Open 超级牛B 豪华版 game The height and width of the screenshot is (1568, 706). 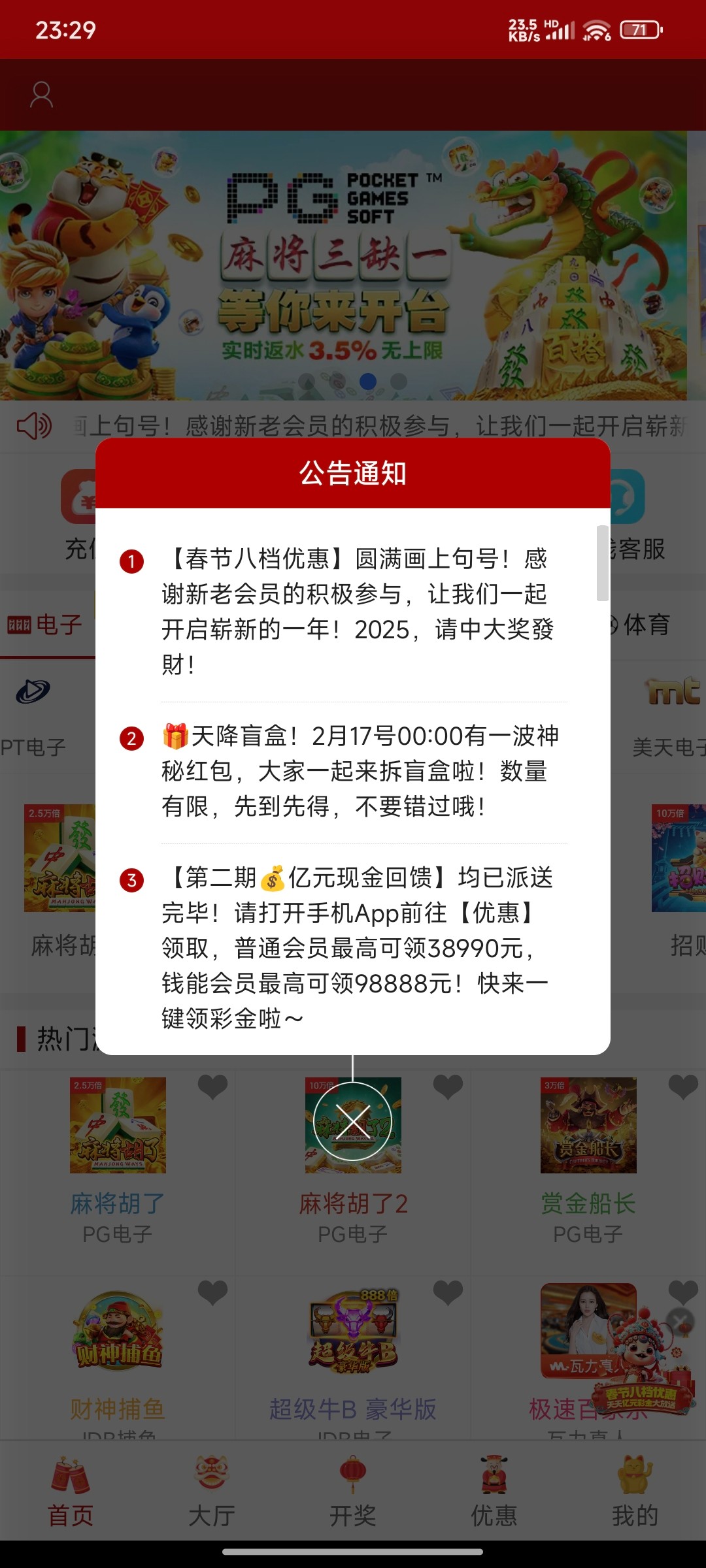pyautogui.click(x=353, y=1331)
